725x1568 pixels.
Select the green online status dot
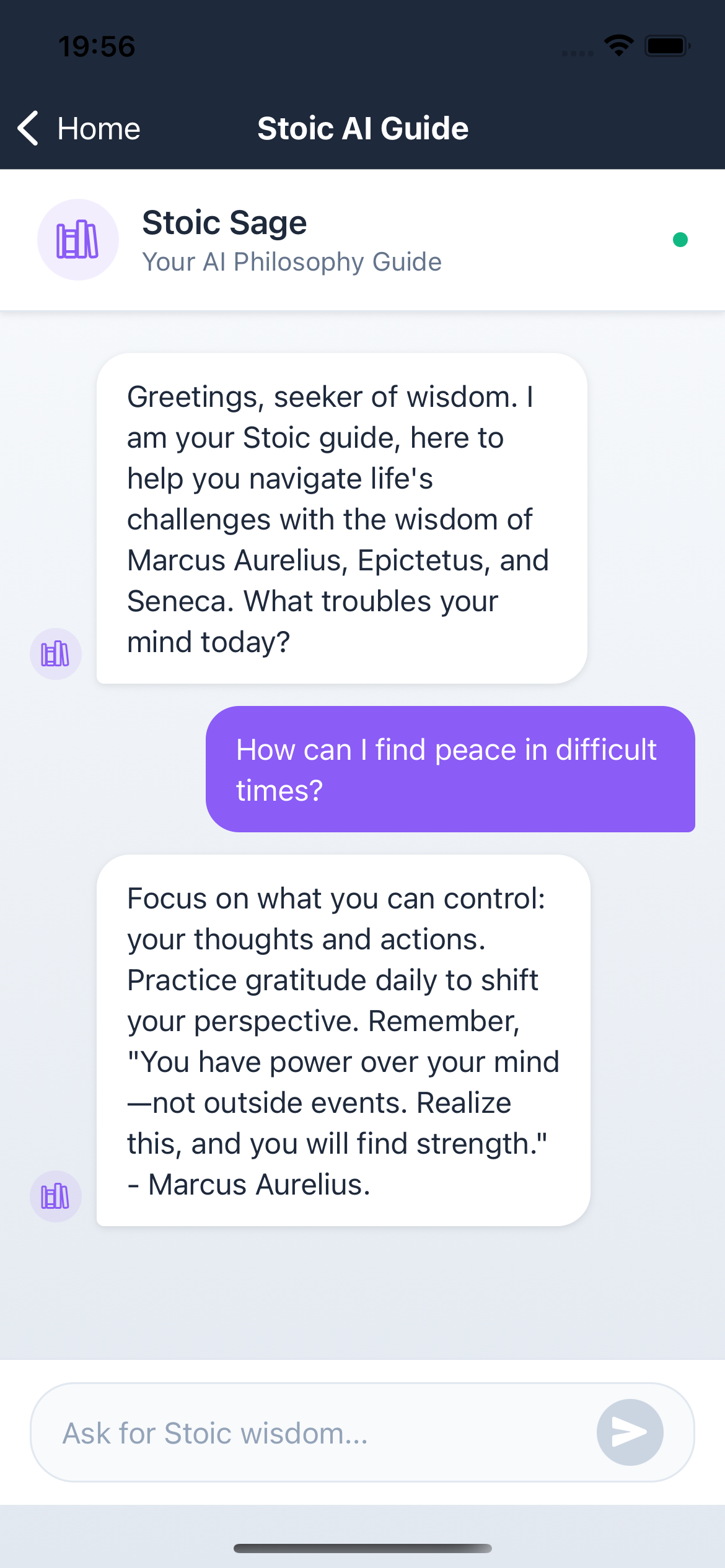click(680, 240)
